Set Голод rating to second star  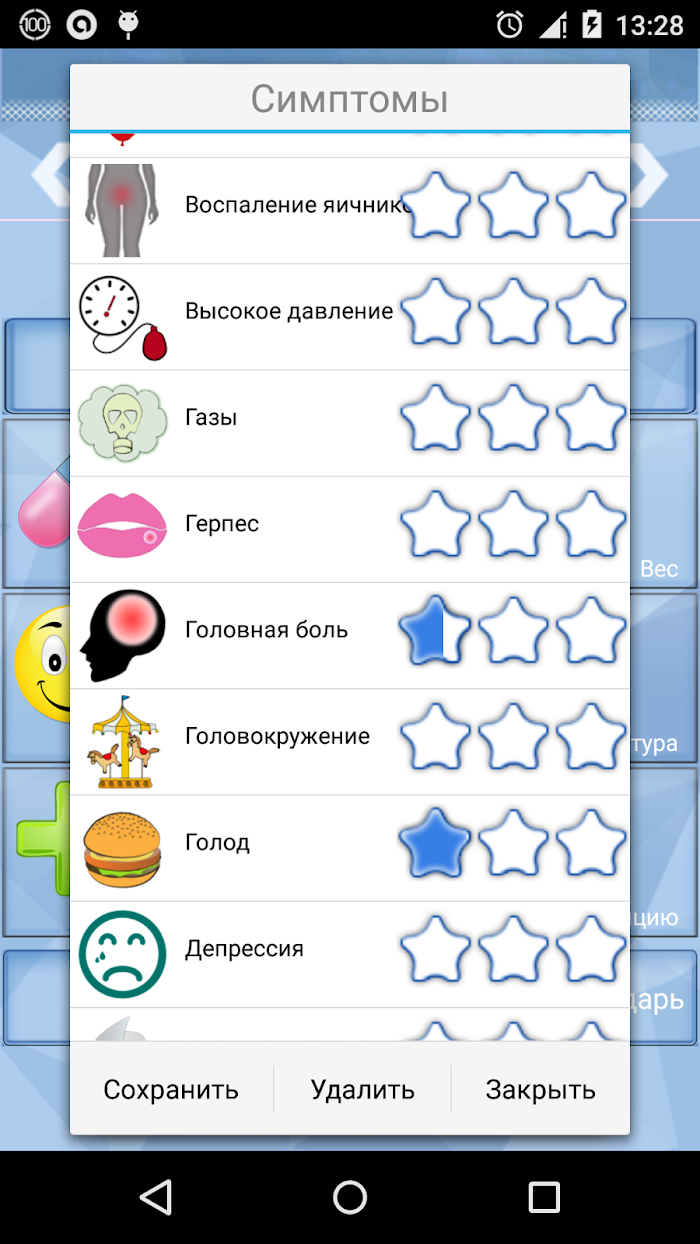(513, 842)
